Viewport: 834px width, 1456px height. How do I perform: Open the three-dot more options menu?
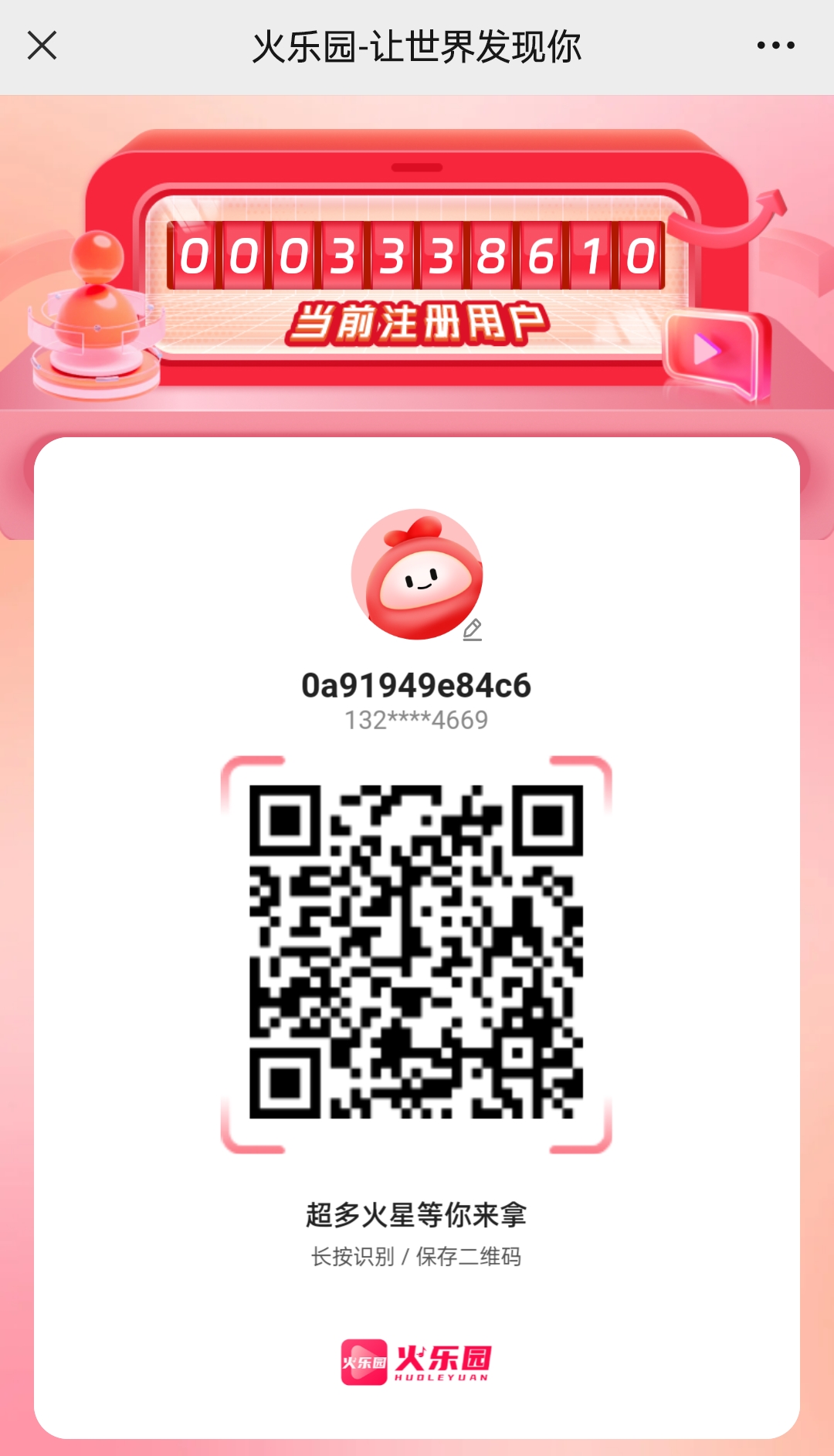[x=775, y=46]
